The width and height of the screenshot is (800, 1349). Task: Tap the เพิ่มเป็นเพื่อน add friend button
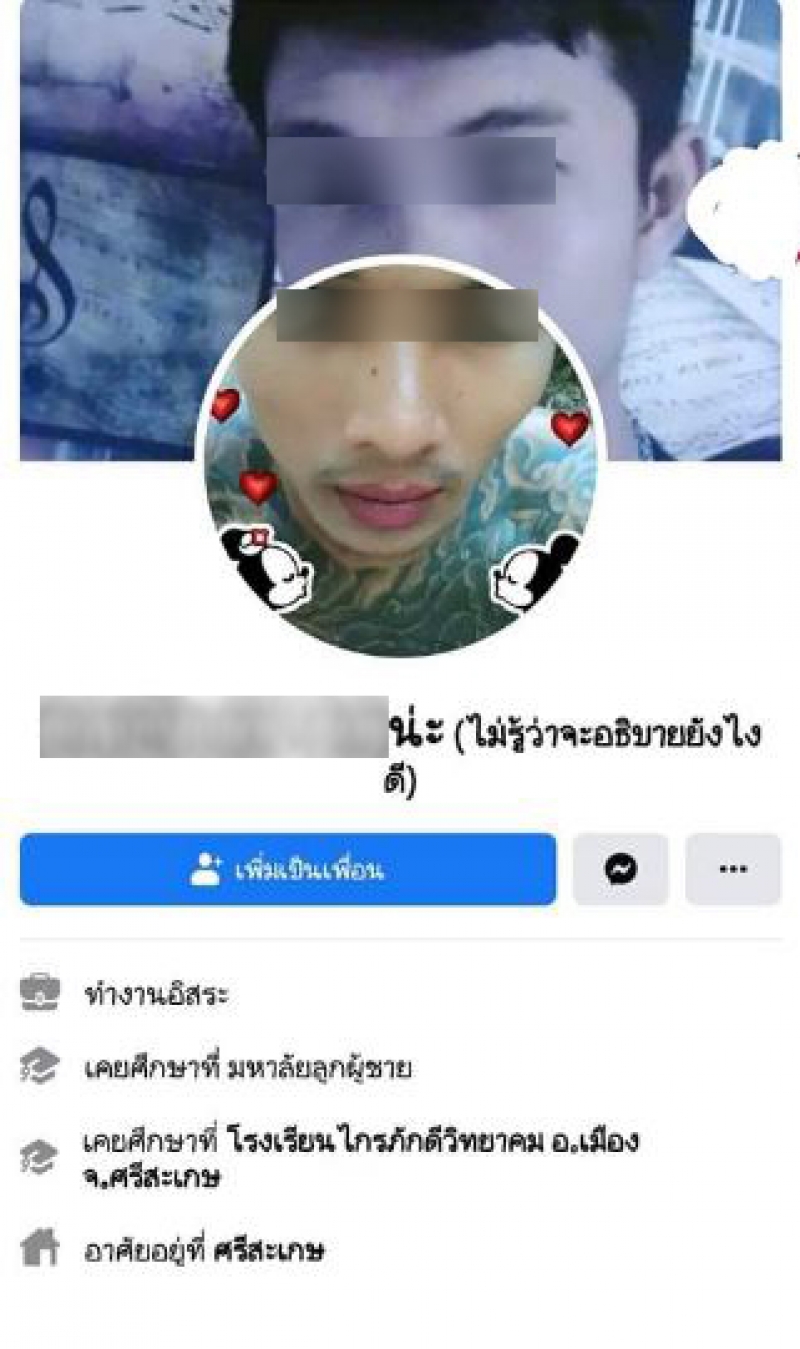point(287,869)
